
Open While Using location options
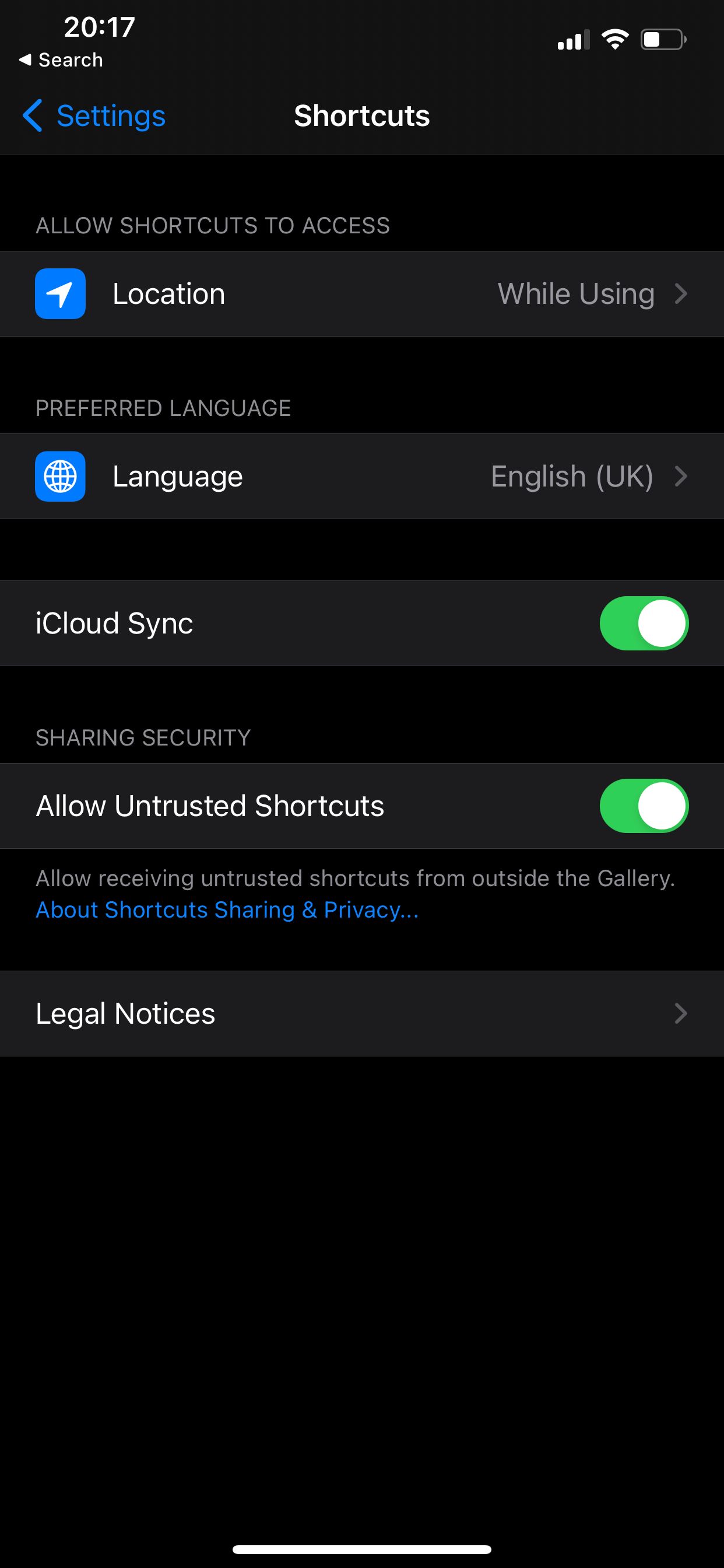click(x=575, y=293)
